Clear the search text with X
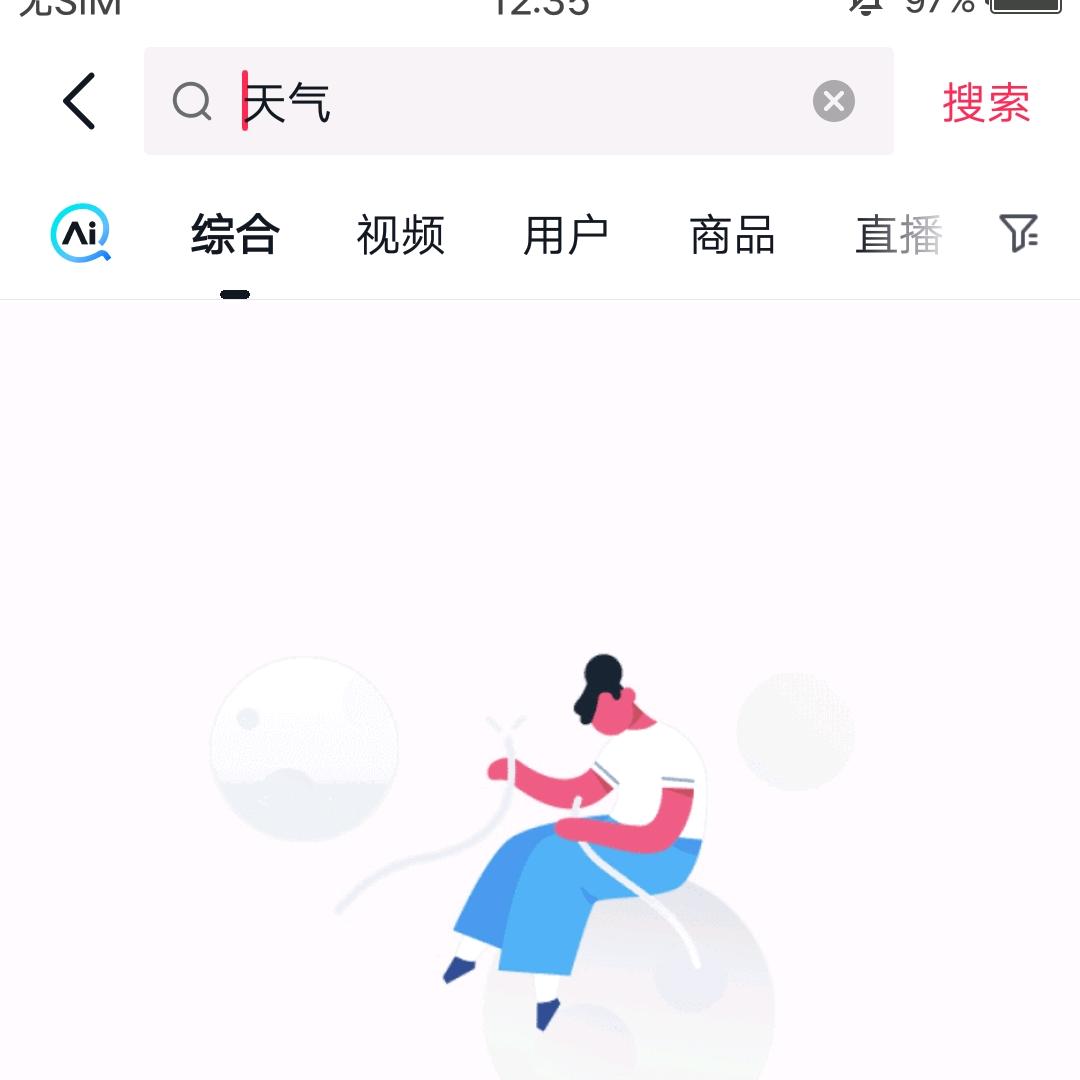The image size is (1080, 1080). pos(833,101)
